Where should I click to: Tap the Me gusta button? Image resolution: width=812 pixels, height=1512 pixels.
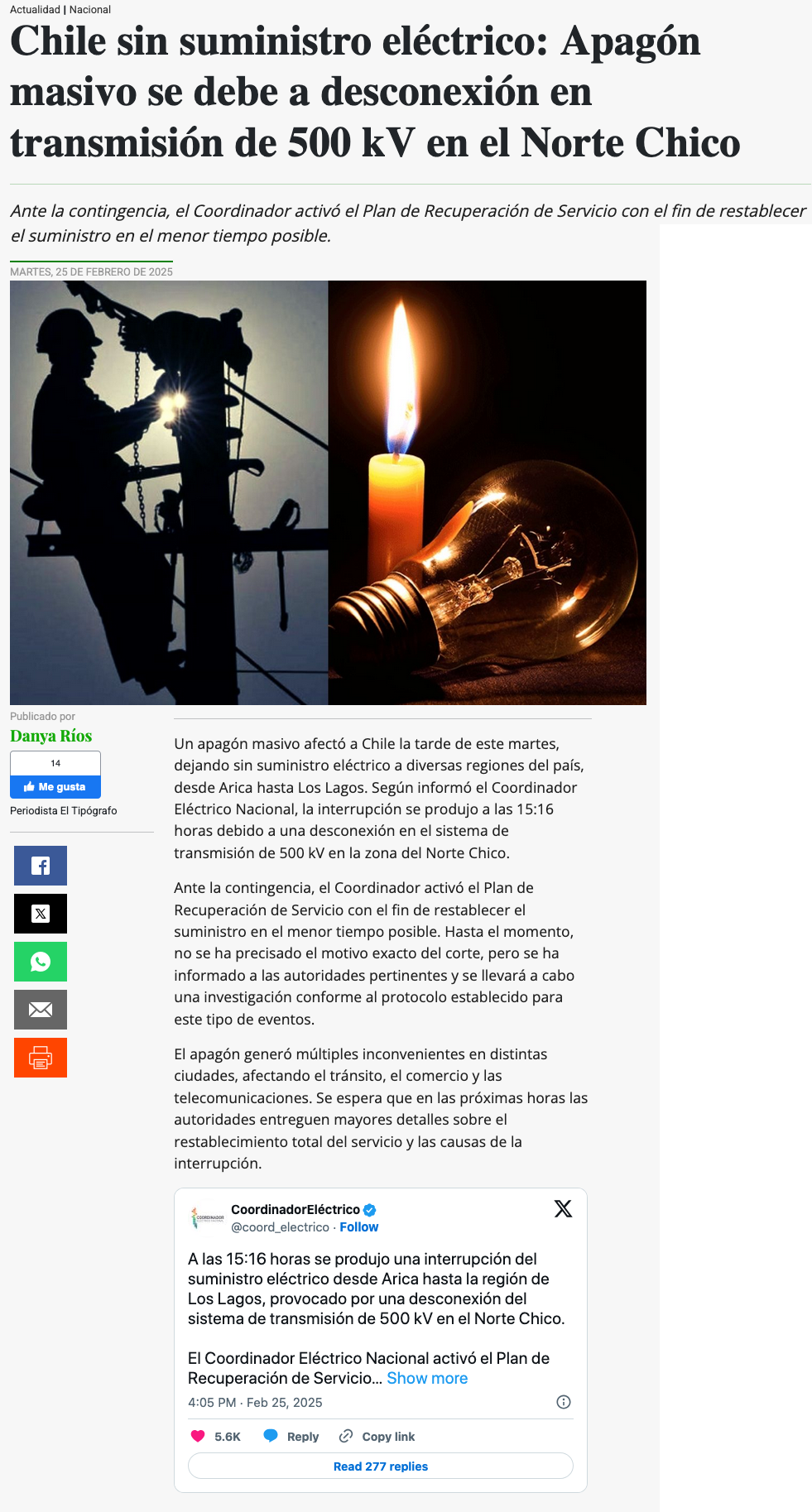(x=55, y=787)
